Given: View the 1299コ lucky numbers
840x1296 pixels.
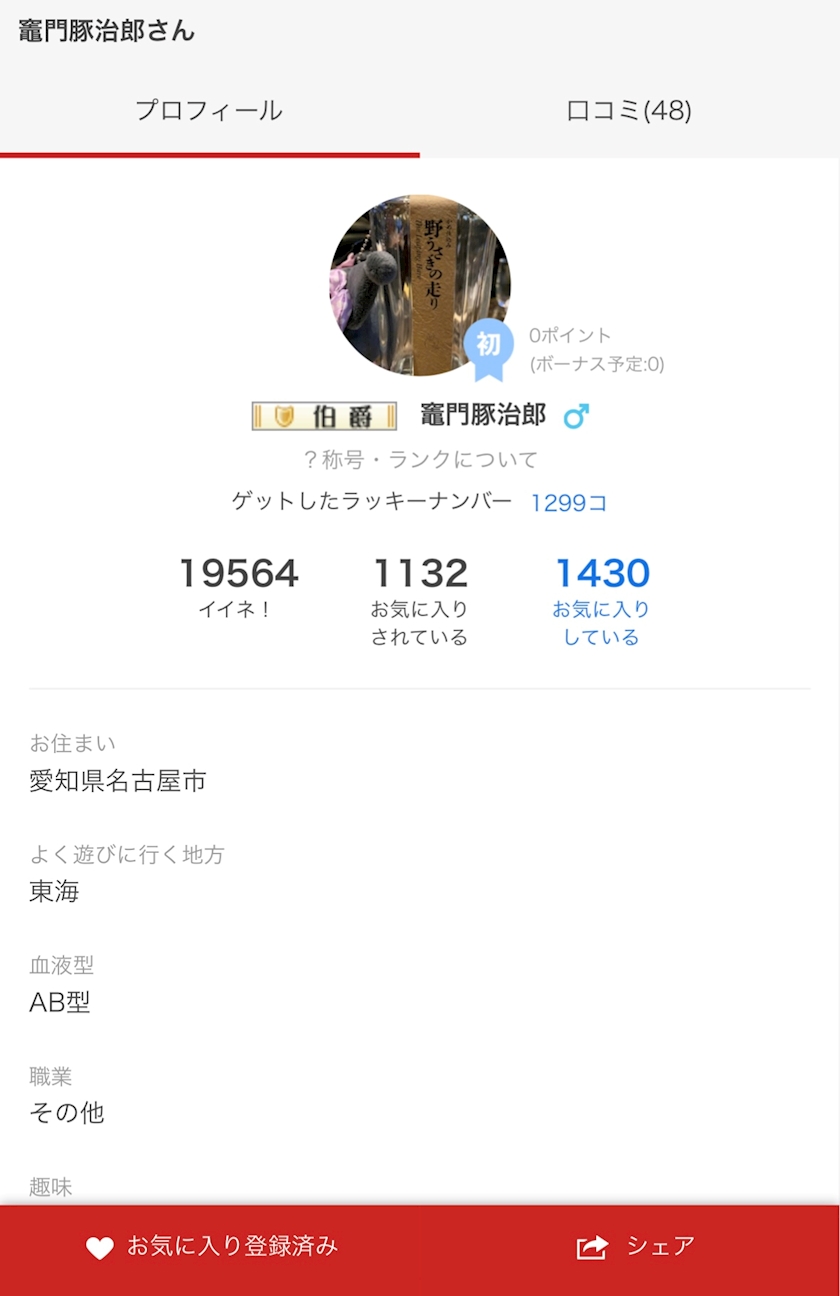Looking at the screenshot, I should point(568,503).
